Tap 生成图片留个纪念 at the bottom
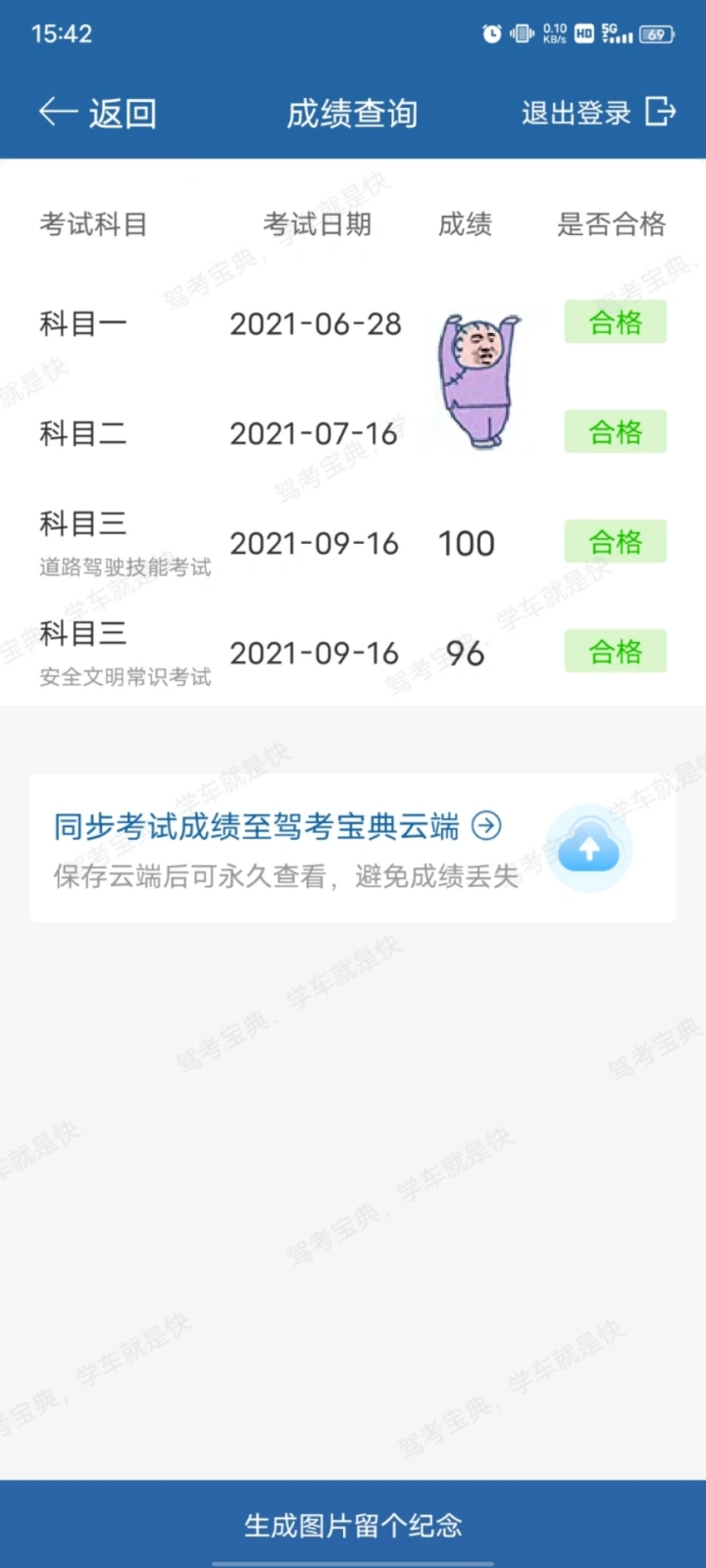Viewport: 706px width, 1568px height. point(353,1525)
